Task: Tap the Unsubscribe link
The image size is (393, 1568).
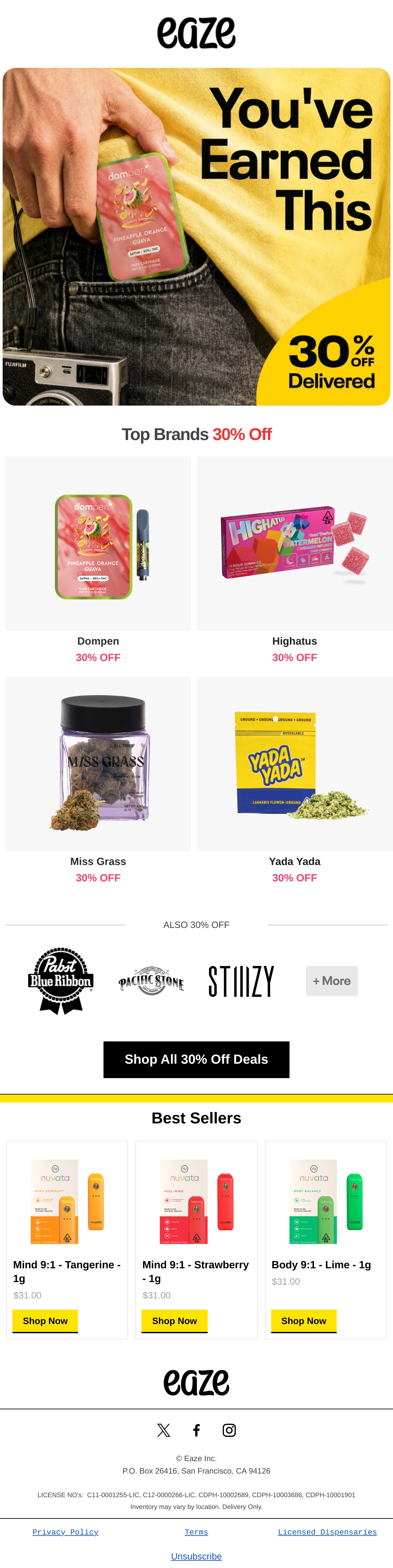Action: 196,1556
